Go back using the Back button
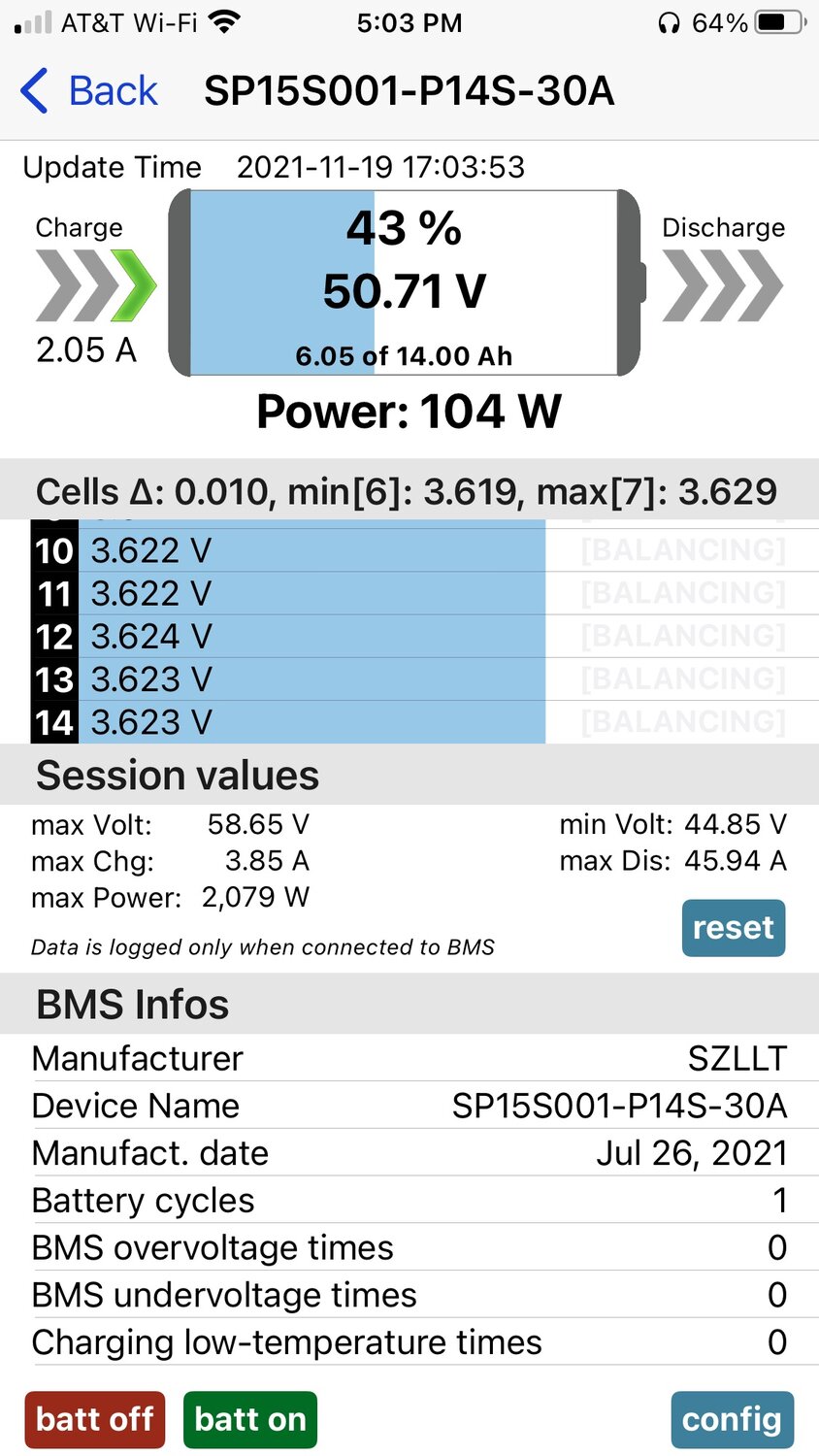The width and height of the screenshot is (819, 1456). (89, 91)
